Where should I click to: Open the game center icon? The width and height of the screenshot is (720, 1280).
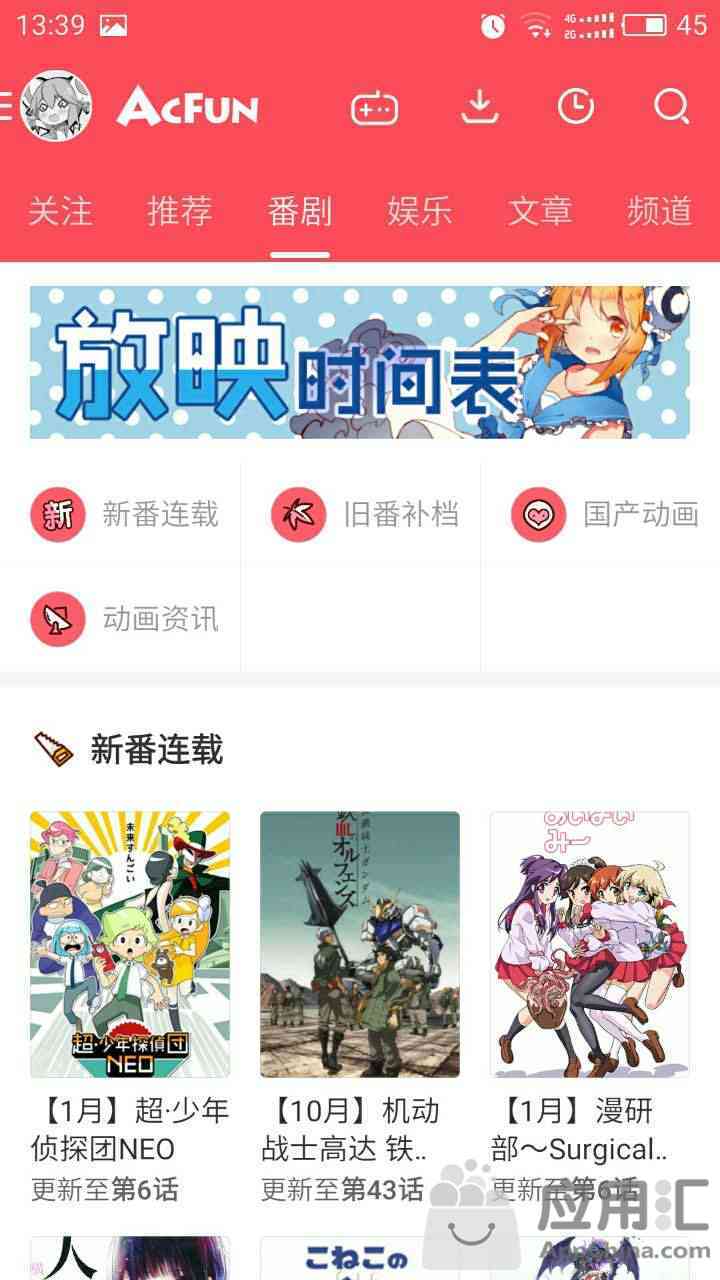(x=374, y=108)
